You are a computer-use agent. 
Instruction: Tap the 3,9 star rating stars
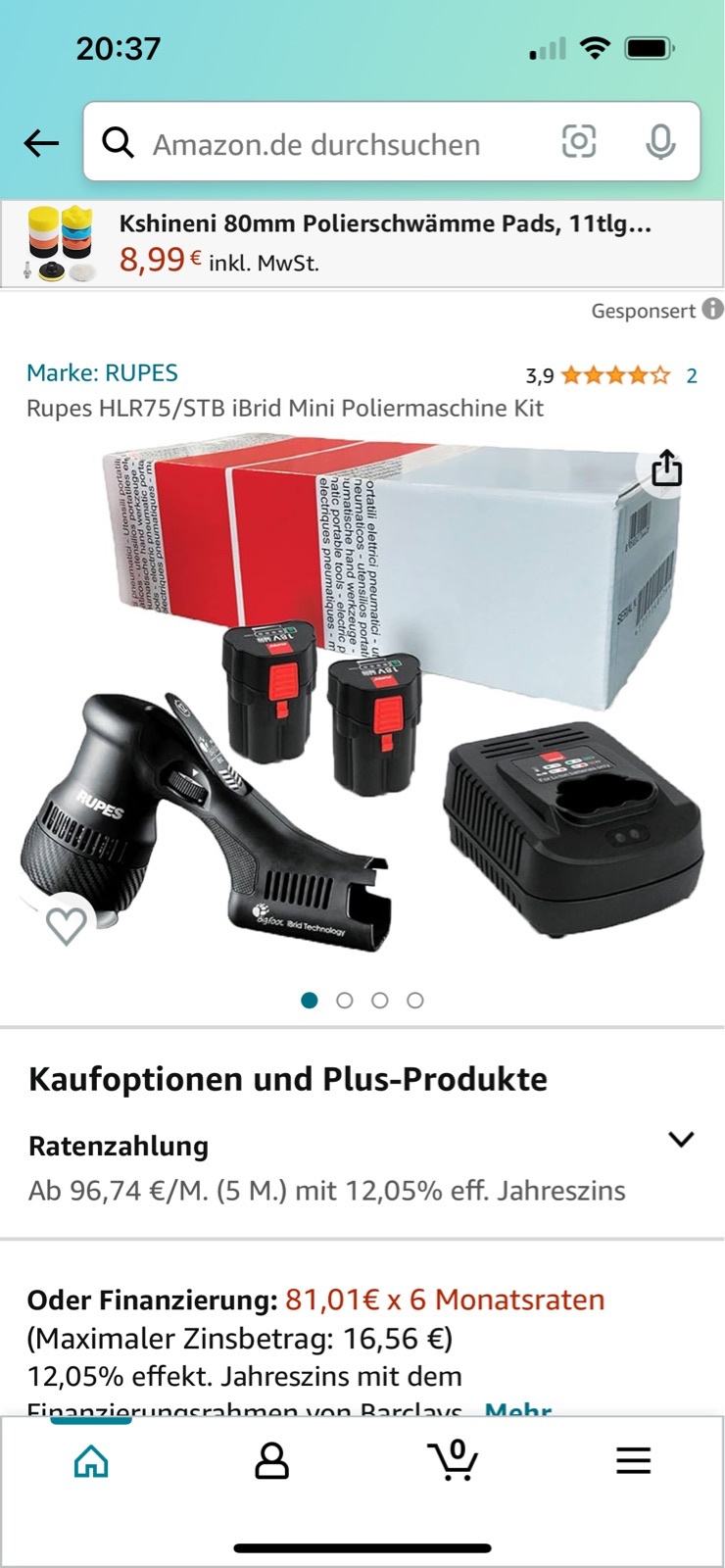[x=612, y=373]
